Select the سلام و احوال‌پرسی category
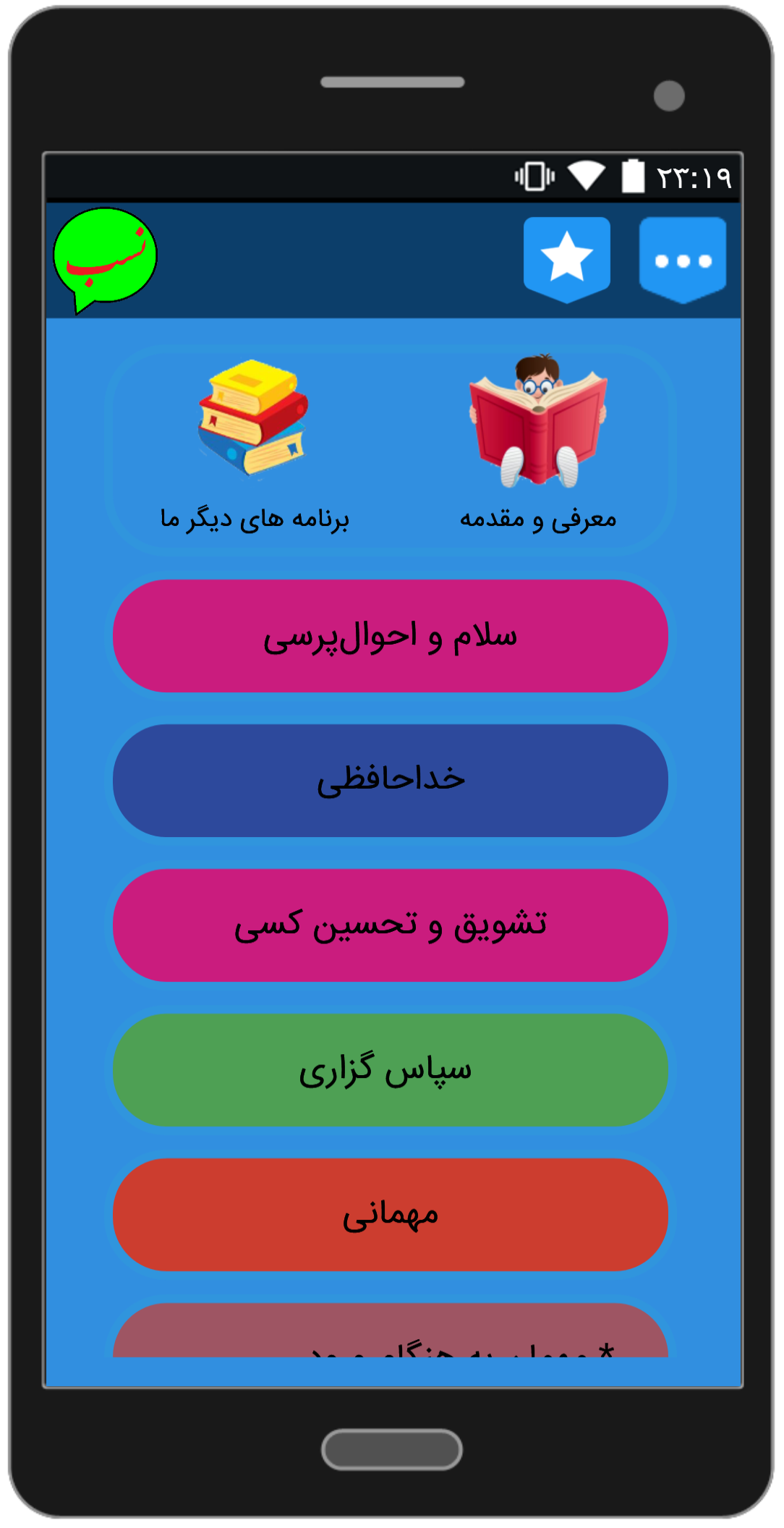The height and width of the screenshot is (1528, 784). pos(390,636)
